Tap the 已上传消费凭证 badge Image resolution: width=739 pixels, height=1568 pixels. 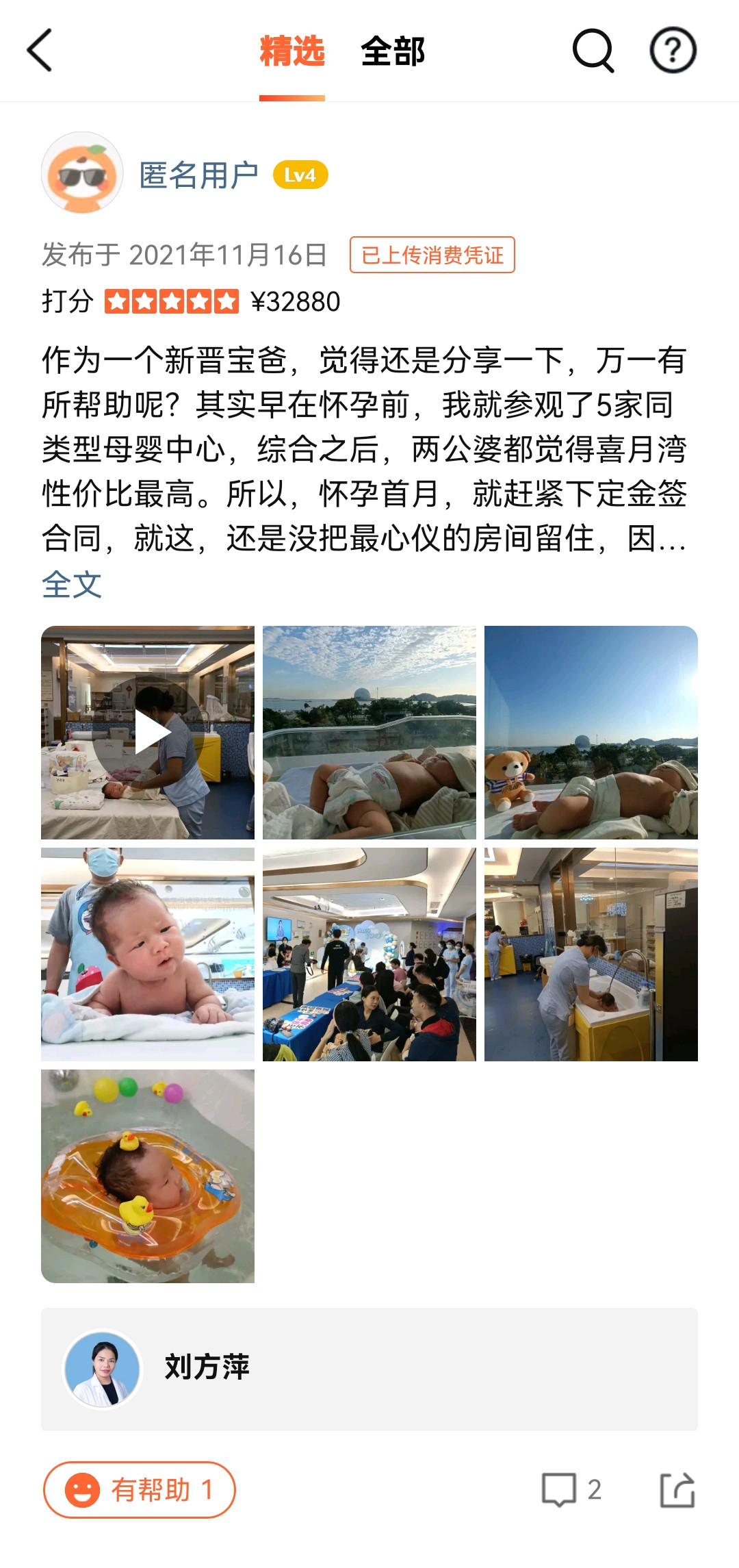click(432, 255)
